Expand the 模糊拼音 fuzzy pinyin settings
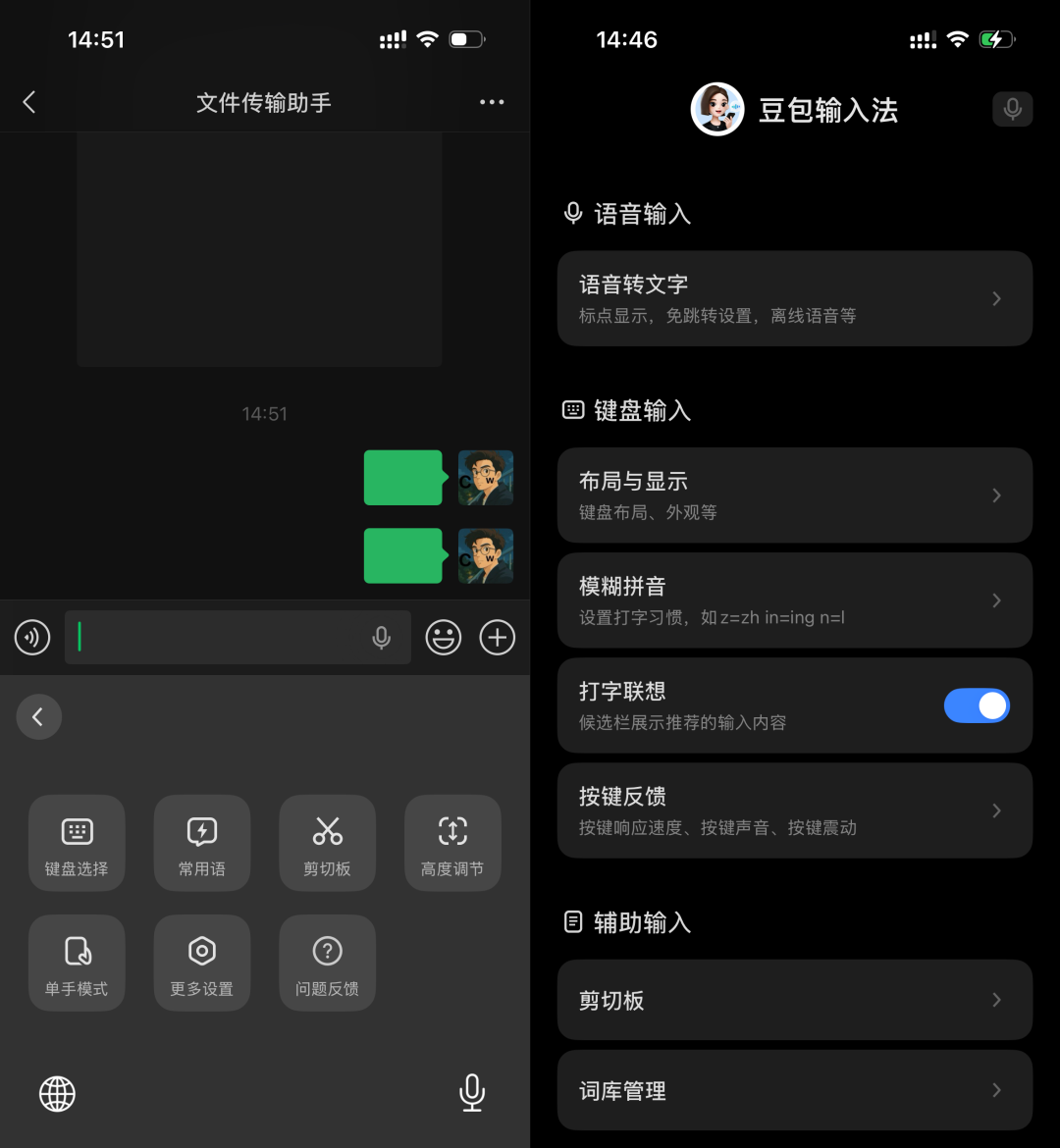Viewport: 1060px width, 1148px height. 795,600
